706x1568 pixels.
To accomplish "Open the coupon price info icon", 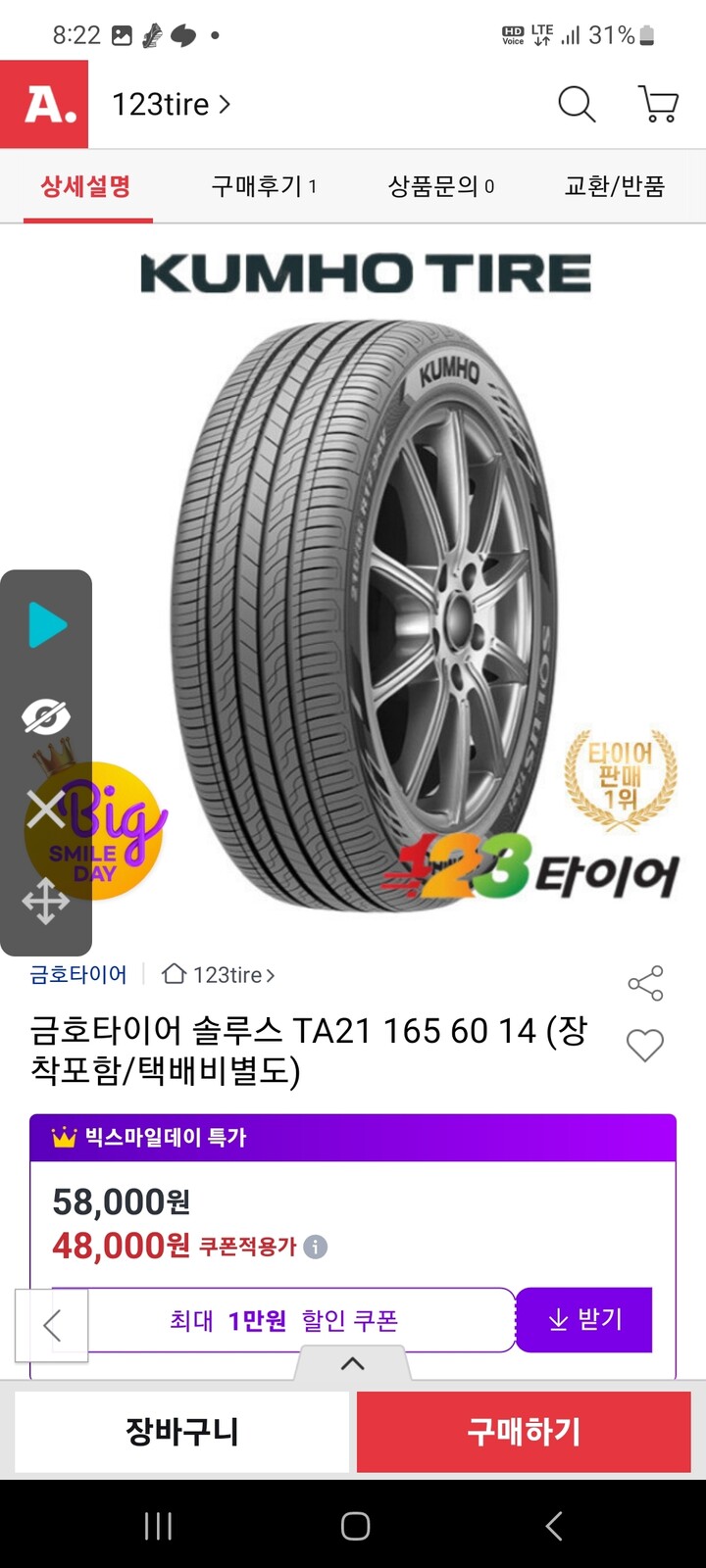I will tap(315, 1246).
